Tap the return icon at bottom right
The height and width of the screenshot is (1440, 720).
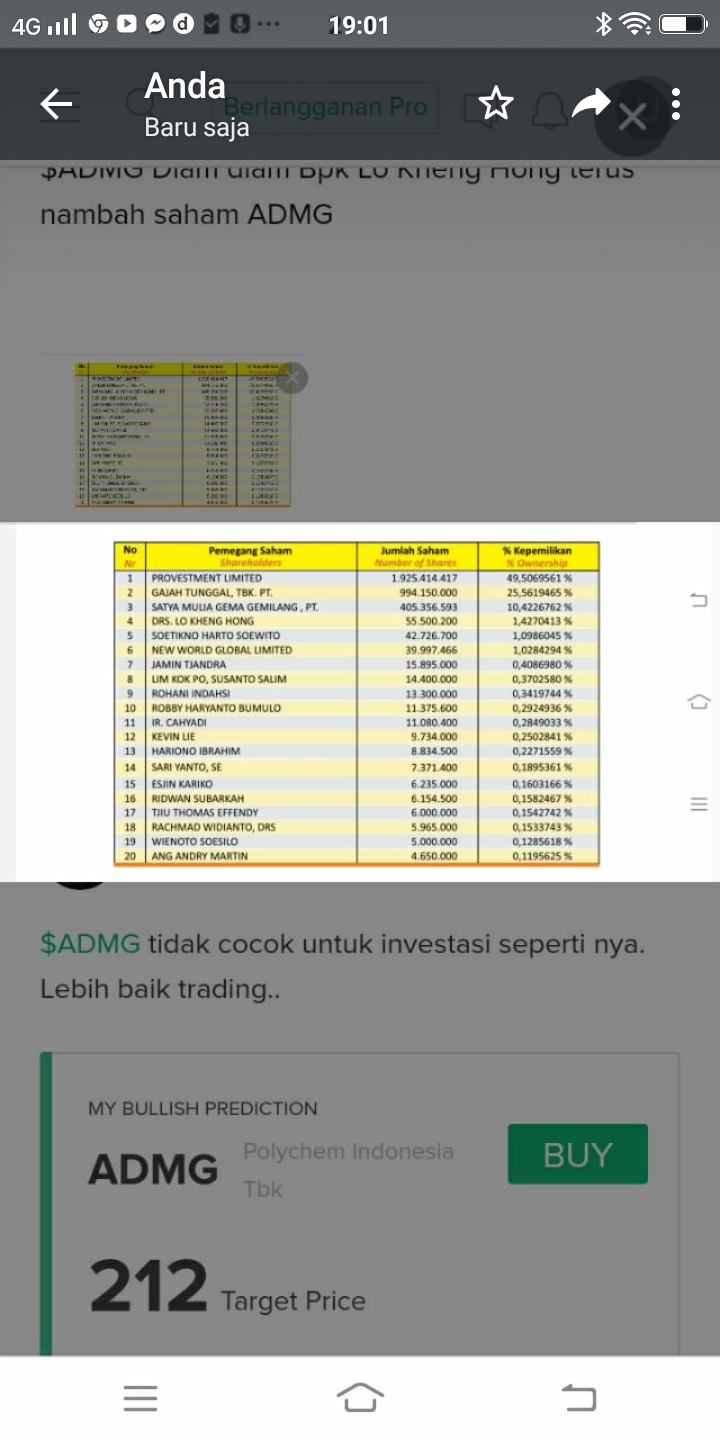coord(578,1398)
